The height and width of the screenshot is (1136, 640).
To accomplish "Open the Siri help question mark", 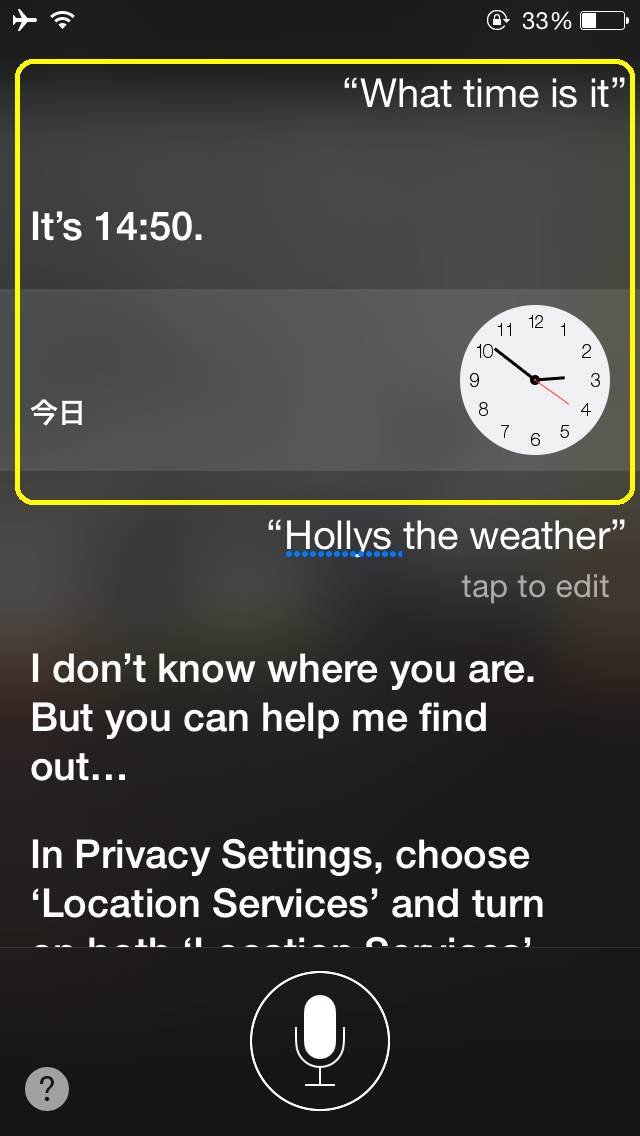I will click(47, 1087).
